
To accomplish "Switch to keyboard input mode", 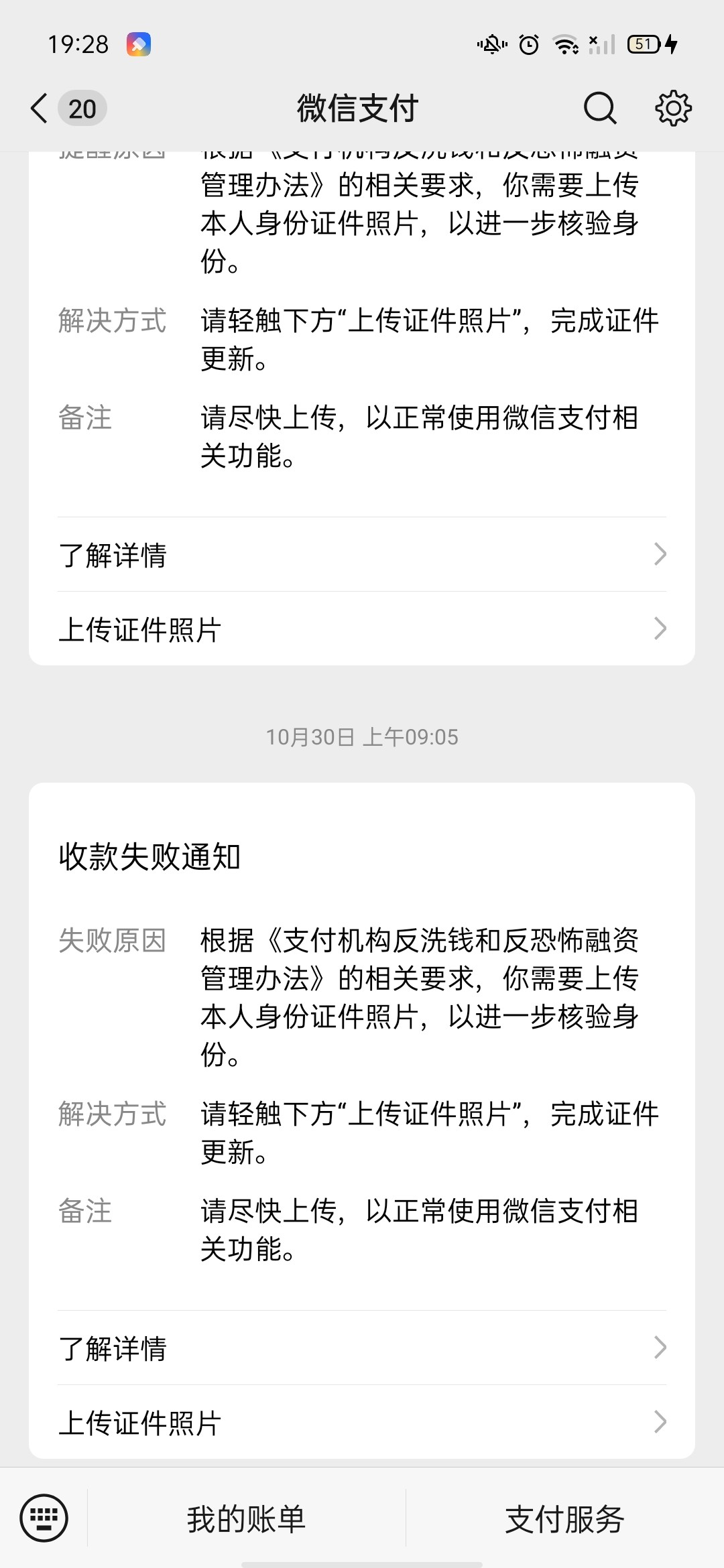I will coord(44,1518).
